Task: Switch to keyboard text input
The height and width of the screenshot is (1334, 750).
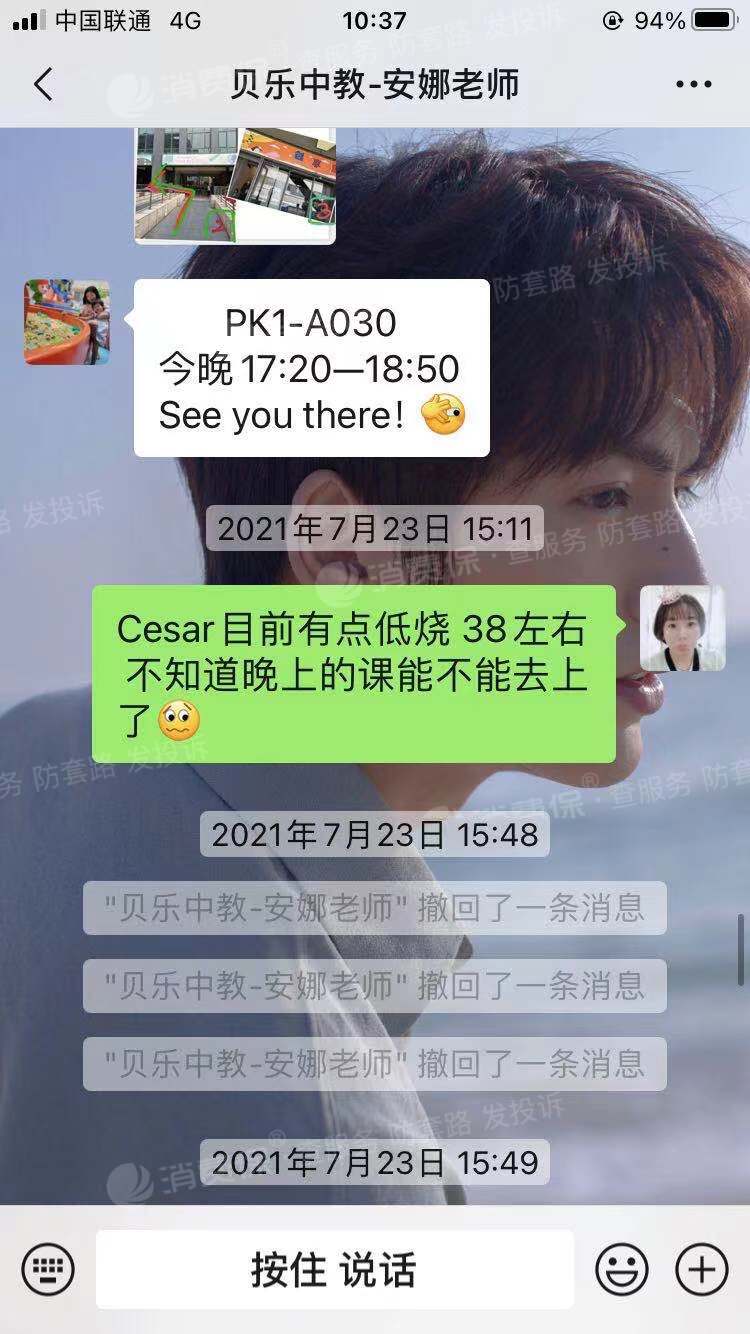Action: click(x=47, y=1270)
